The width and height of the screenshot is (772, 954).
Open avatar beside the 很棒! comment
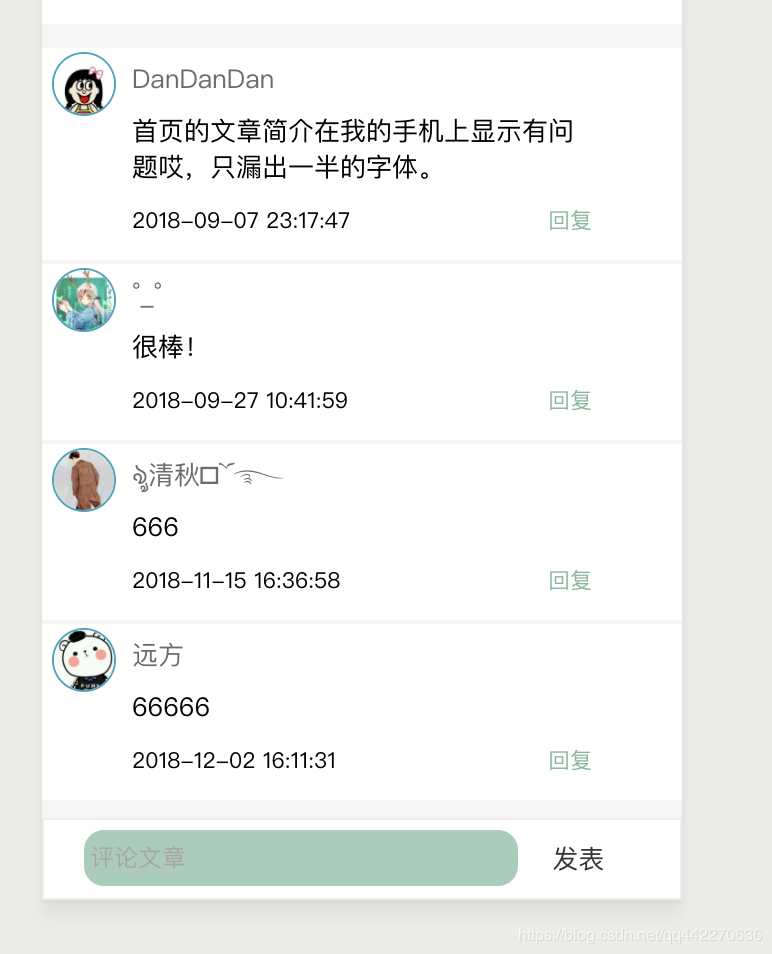point(84,300)
